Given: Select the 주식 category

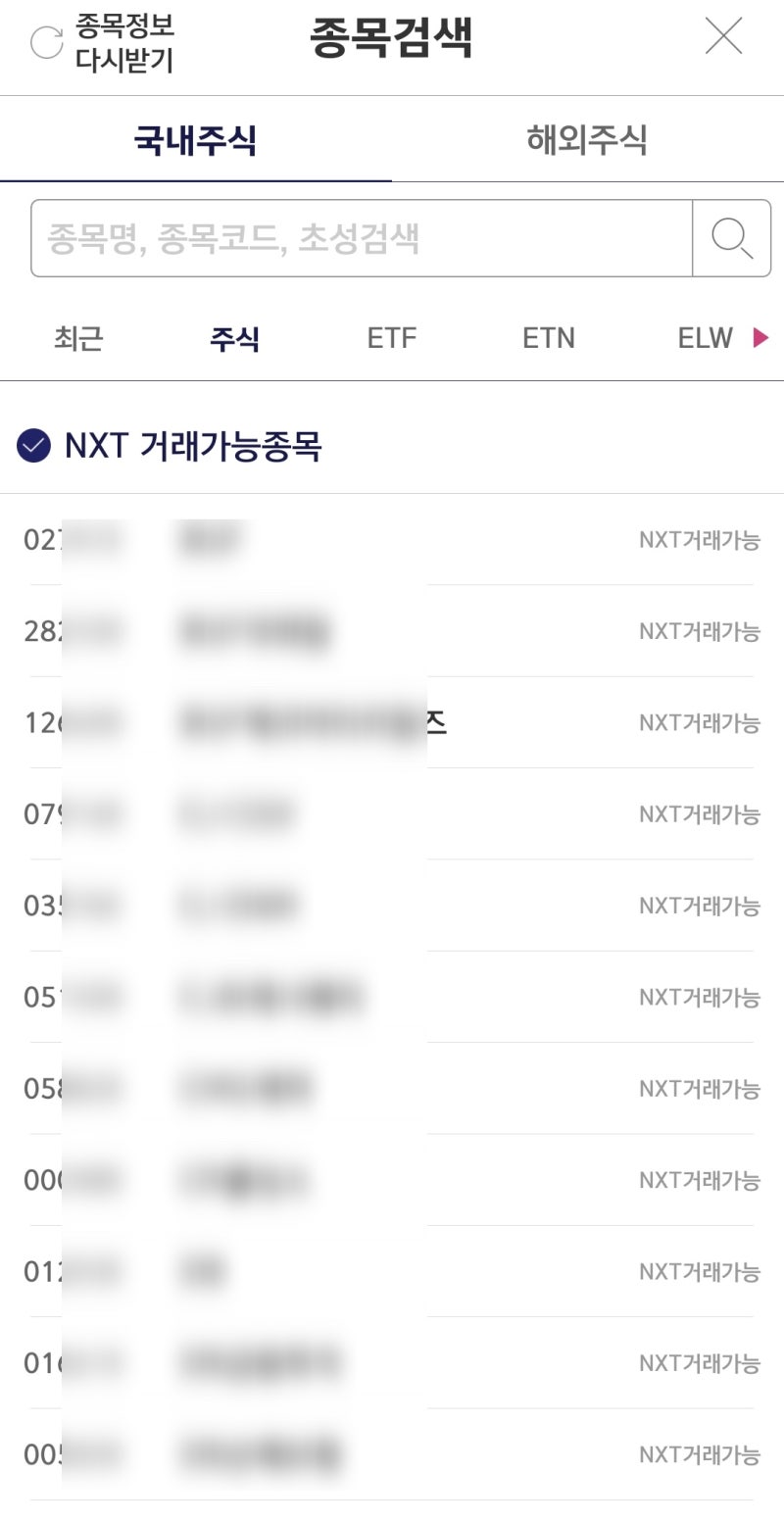Looking at the screenshot, I should 234,337.
